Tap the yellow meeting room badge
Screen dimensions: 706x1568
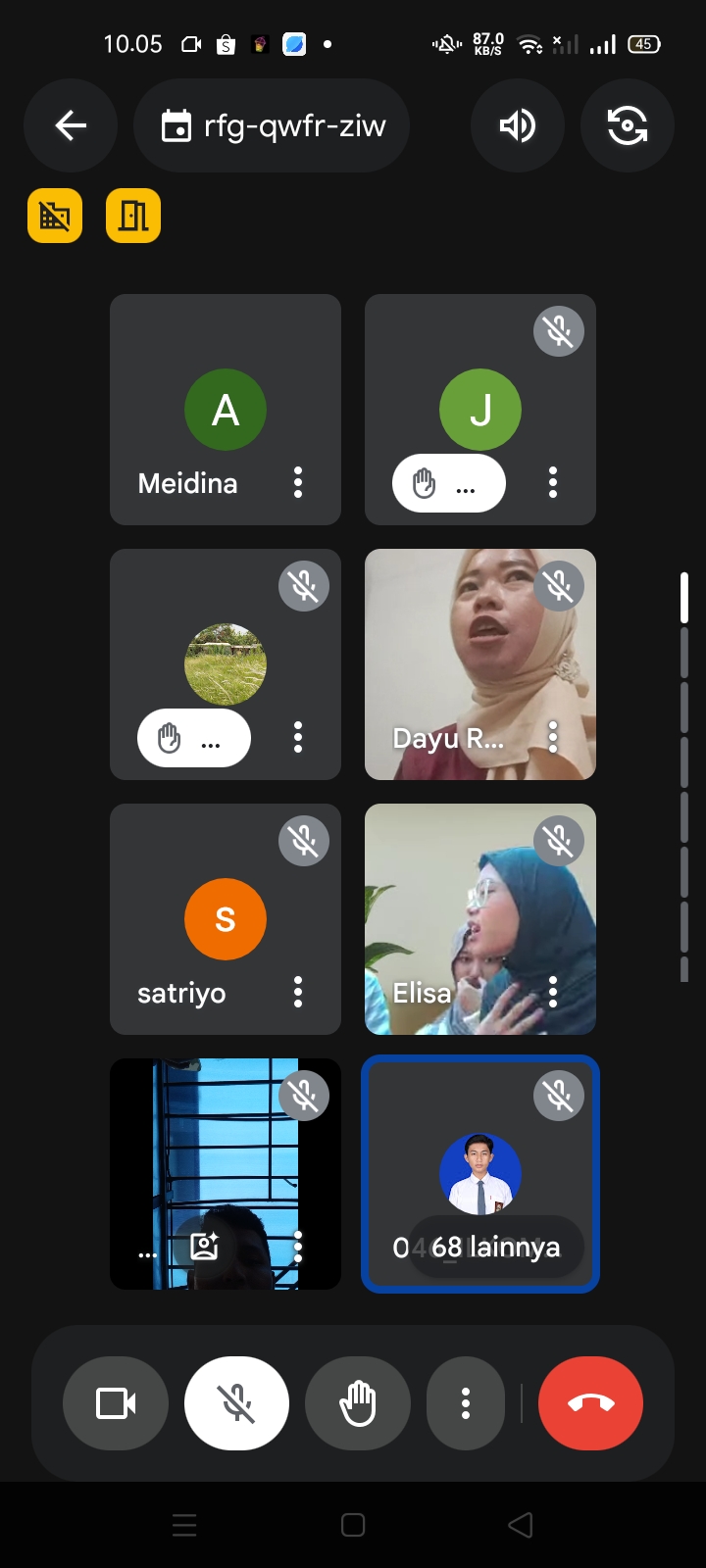click(133, 216)
